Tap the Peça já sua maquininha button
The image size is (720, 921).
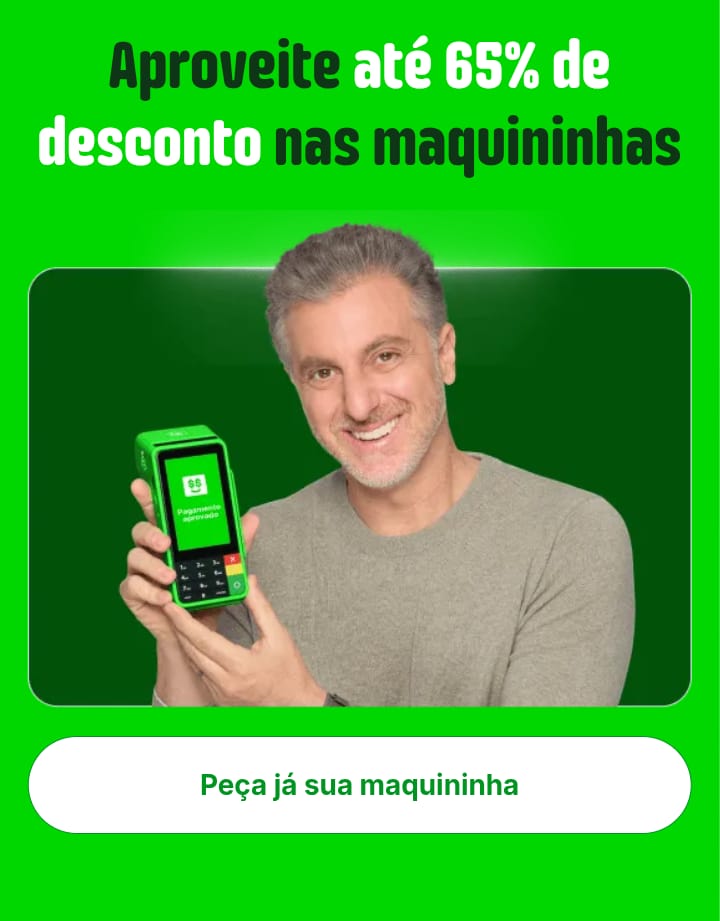(359, 785)
